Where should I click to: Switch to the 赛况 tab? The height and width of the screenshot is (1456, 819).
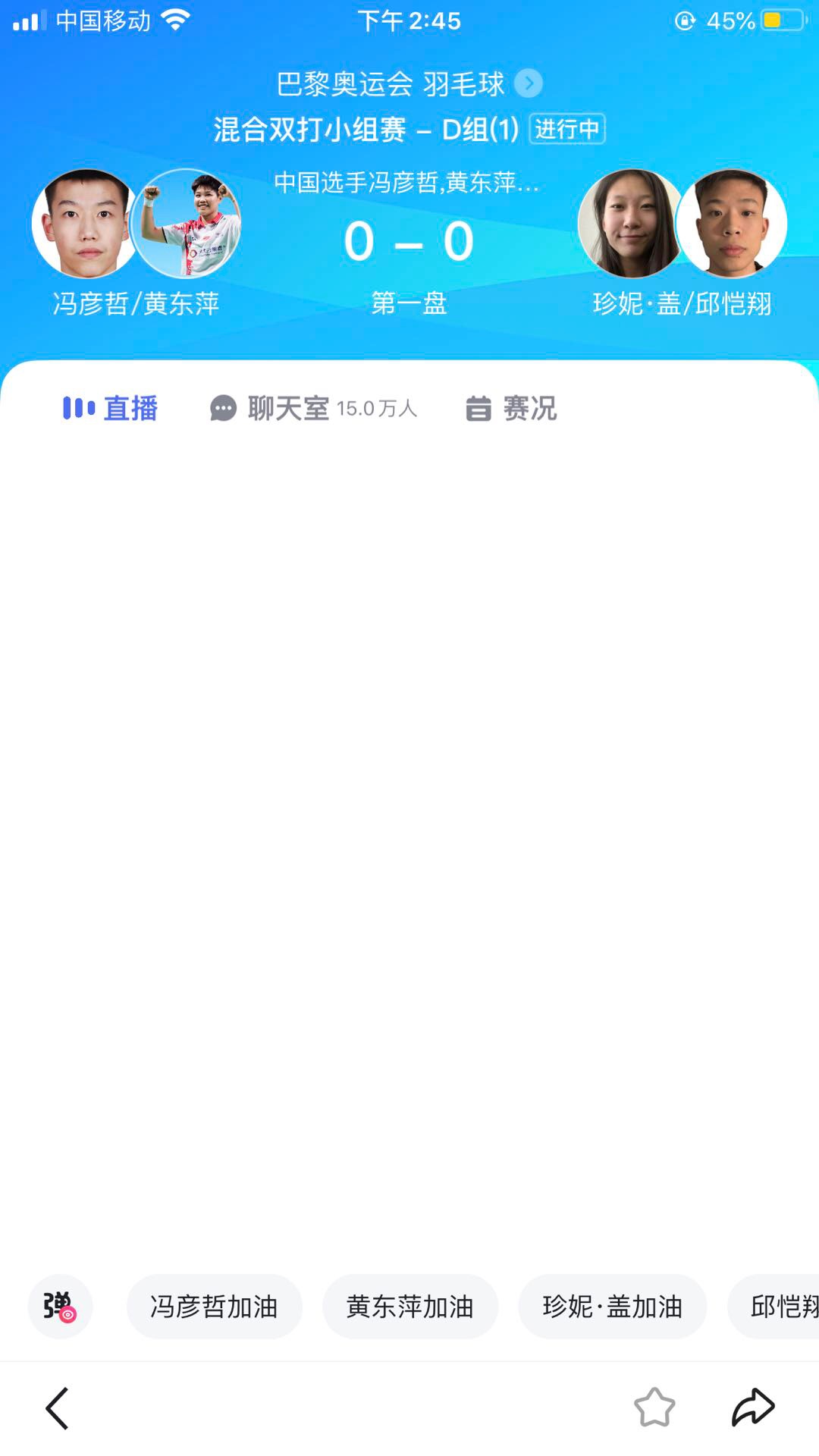coord(511,408)
